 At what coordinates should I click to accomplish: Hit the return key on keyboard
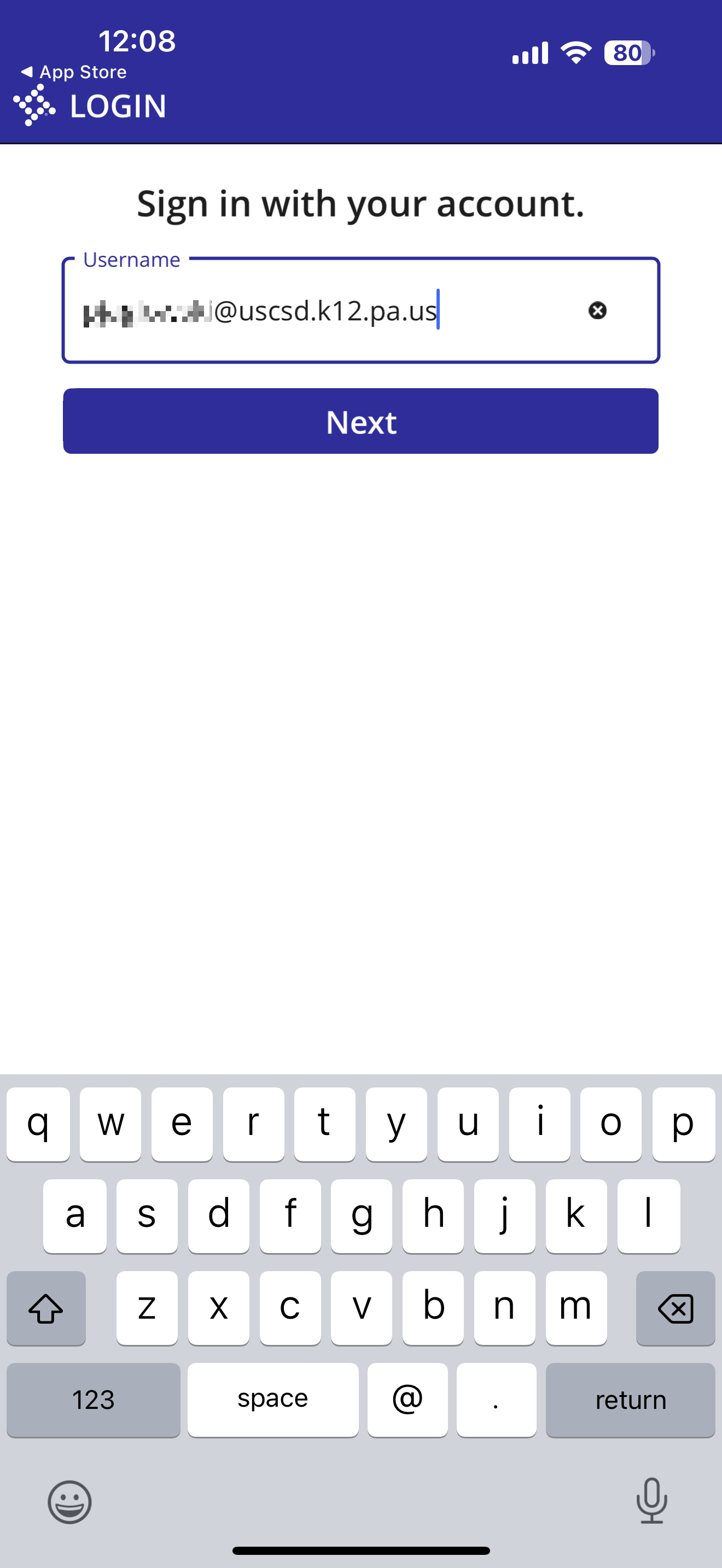pyautogui.click(x=630, y=1400)
